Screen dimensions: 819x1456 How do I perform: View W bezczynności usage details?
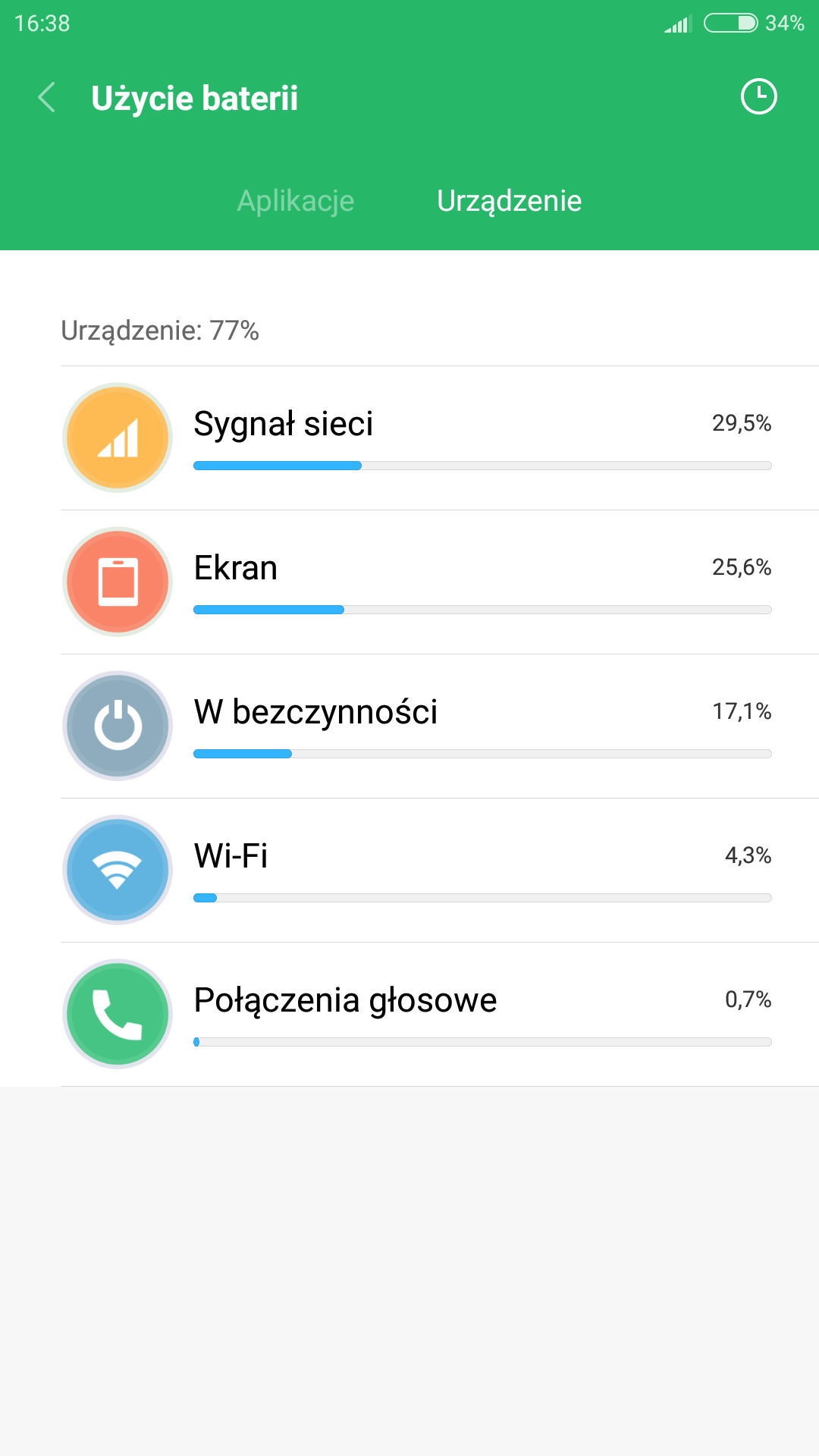440,726
